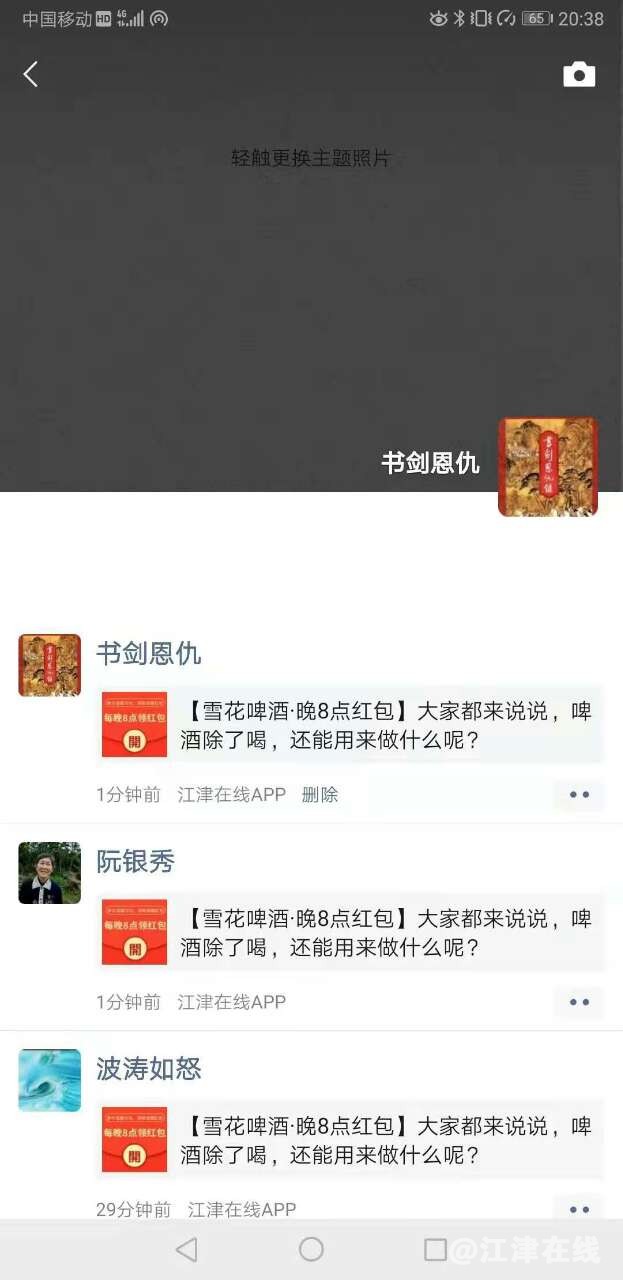Open the comment dots on 波涛如怒's post
The image size is (623, 1280).
click(x=579, y=1209)
